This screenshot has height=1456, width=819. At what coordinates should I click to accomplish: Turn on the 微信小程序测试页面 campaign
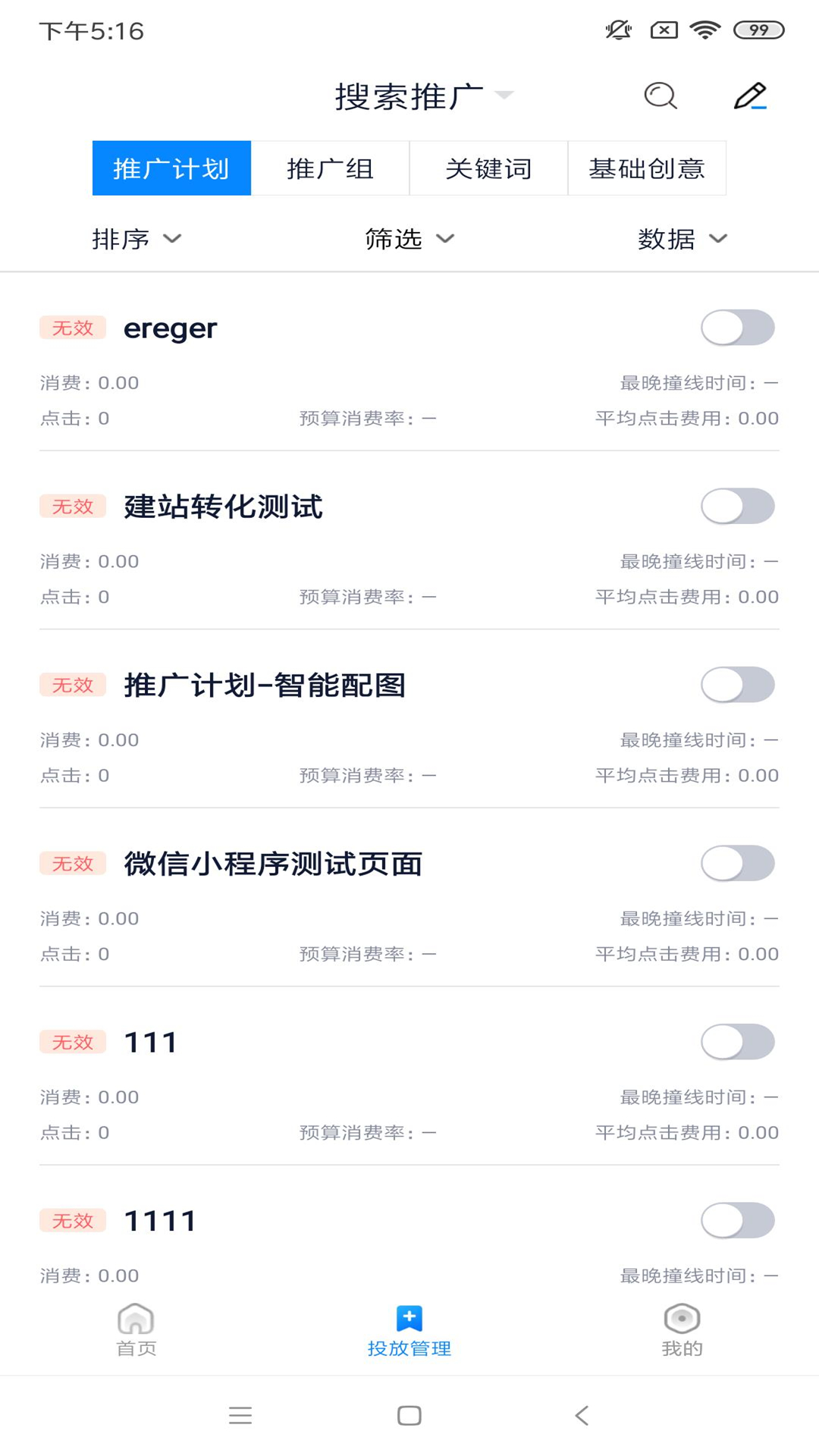(x=737, y=864)
